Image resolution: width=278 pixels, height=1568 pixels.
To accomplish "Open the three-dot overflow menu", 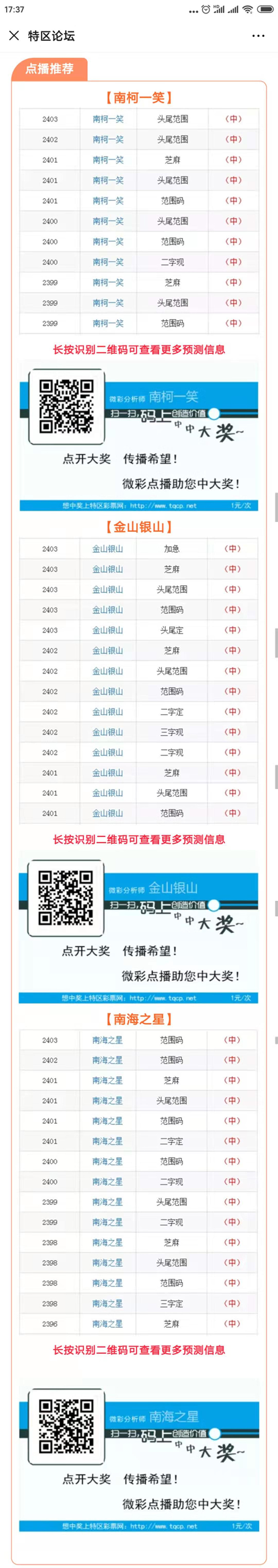I will pos(259,36).
